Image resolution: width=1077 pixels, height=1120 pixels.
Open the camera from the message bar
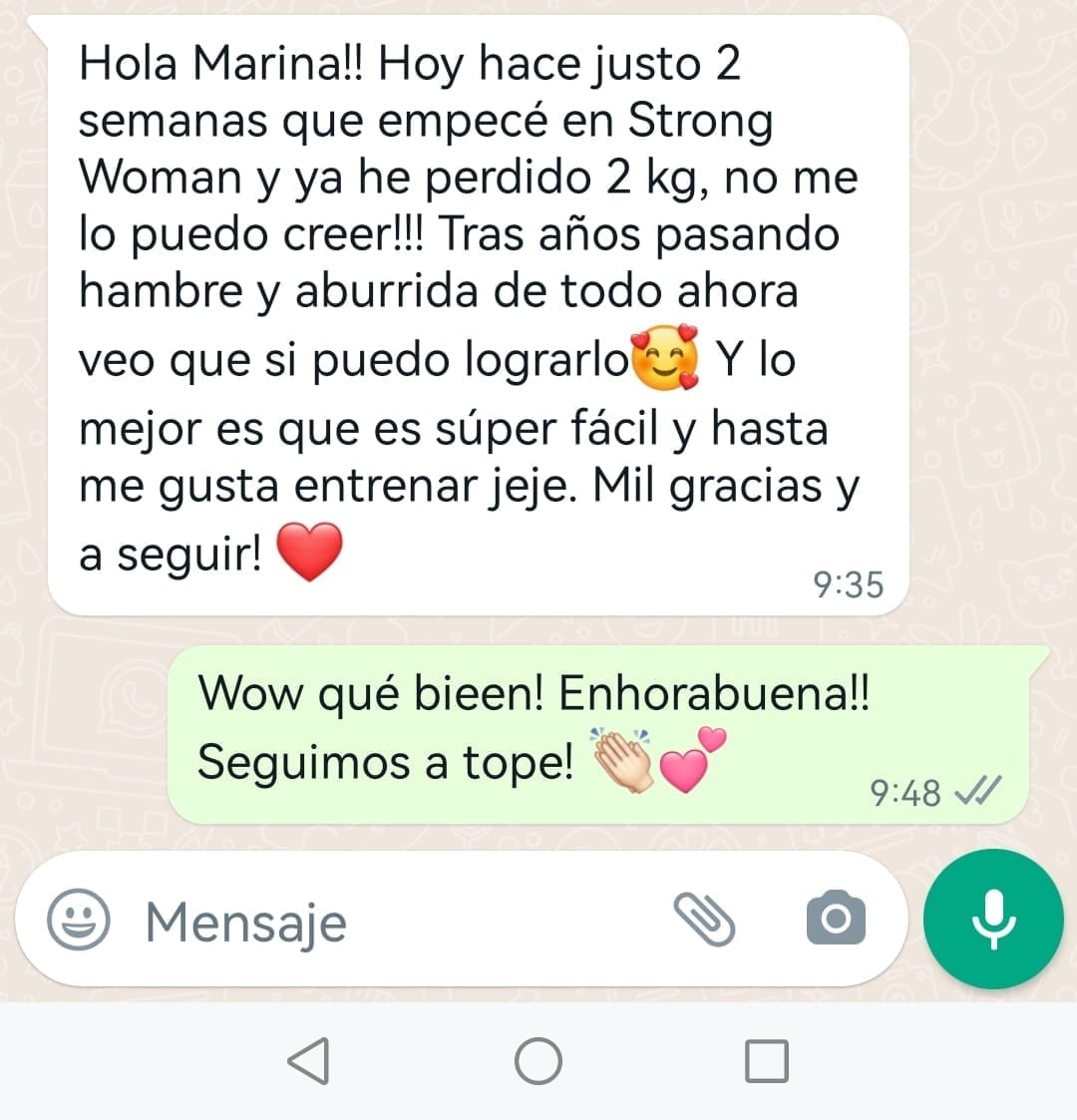[x=836, y=920]
